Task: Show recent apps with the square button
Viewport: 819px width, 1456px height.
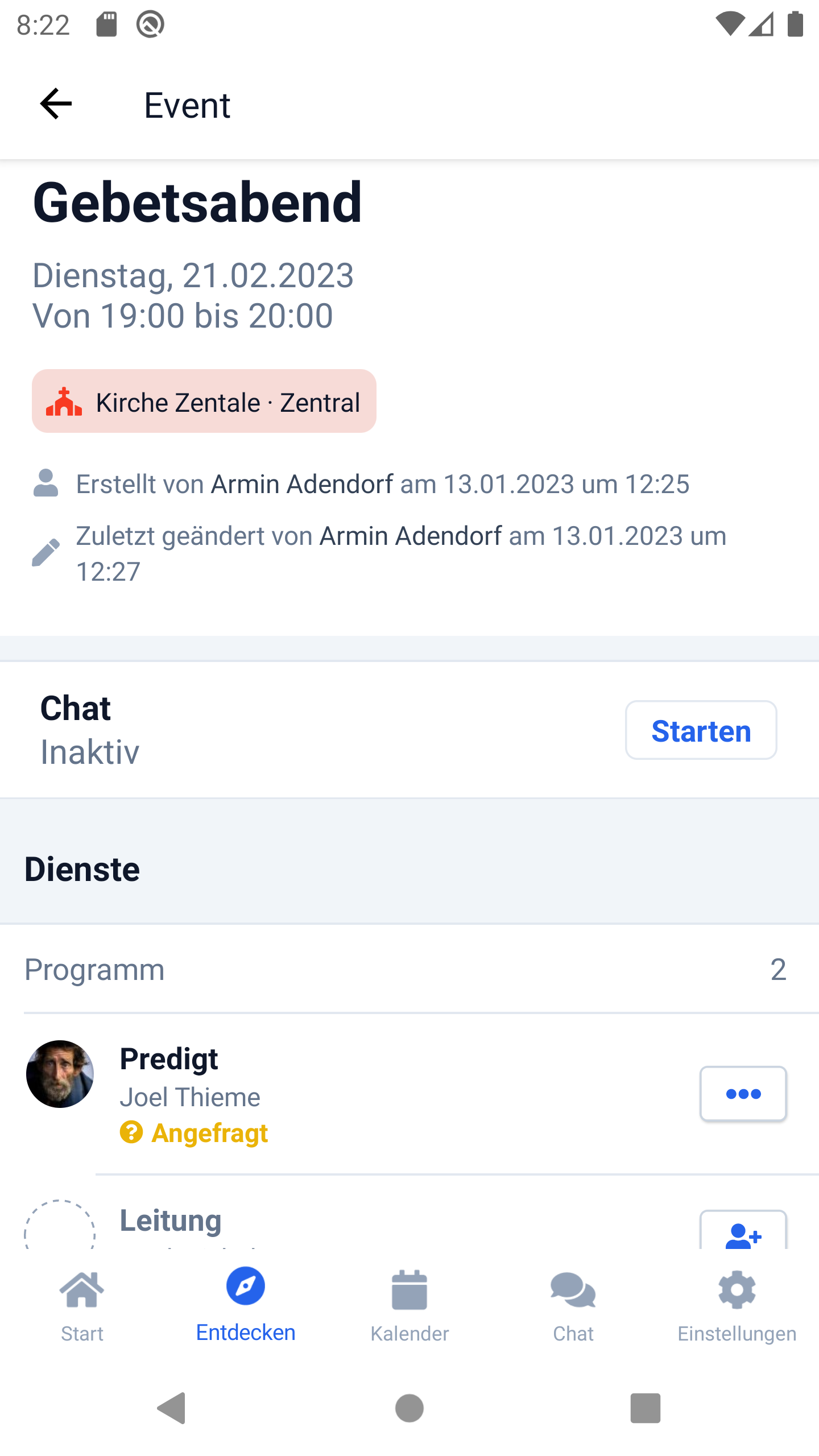Action: 646,1408
